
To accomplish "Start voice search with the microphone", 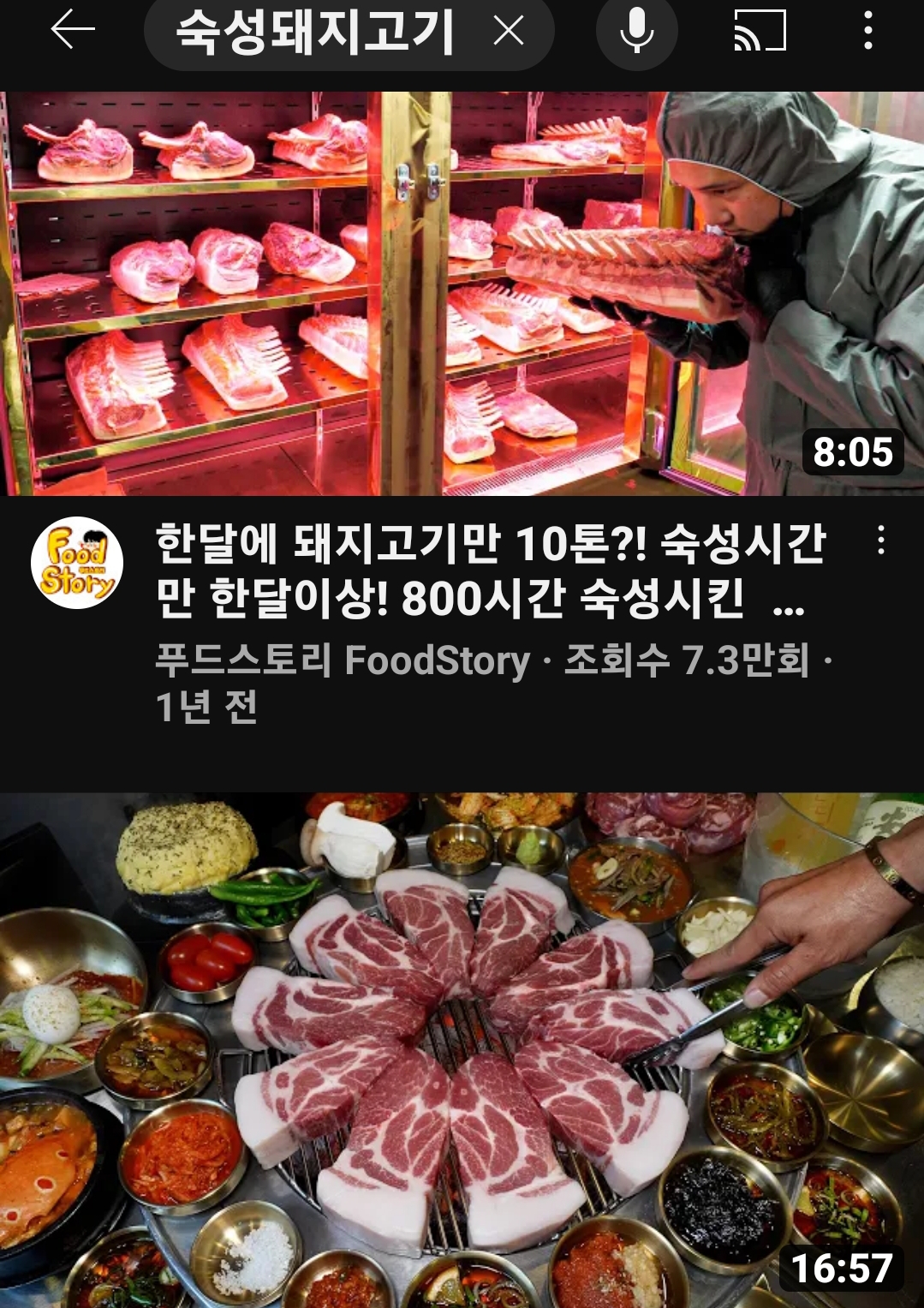I will pyautogui.click(x=636, y=32).
